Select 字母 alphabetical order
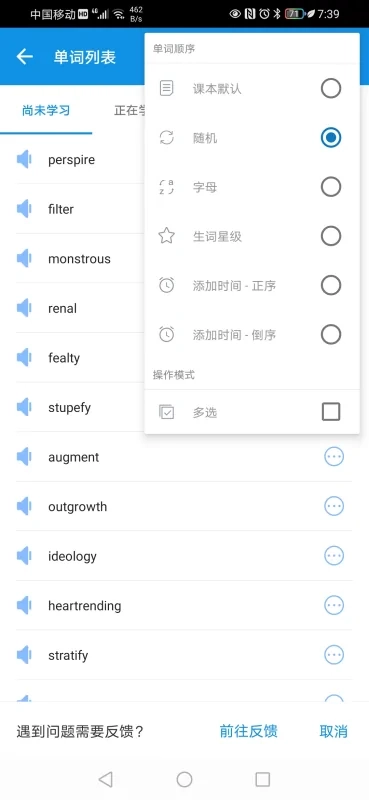Image resolution: width=369 pixels, height=800 pixels. point(252,187)
